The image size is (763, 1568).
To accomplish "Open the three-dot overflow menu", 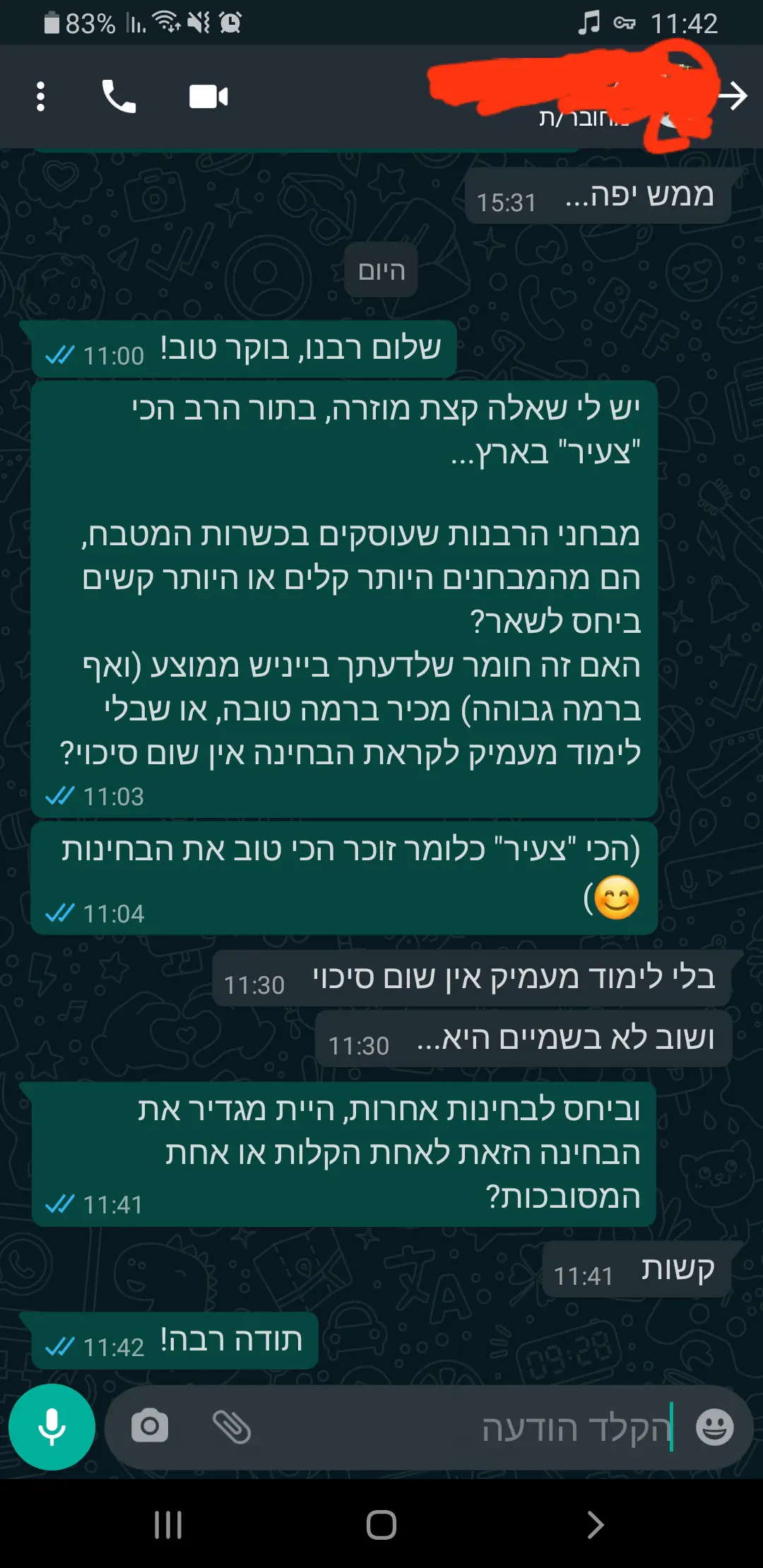I will [40, 97].
